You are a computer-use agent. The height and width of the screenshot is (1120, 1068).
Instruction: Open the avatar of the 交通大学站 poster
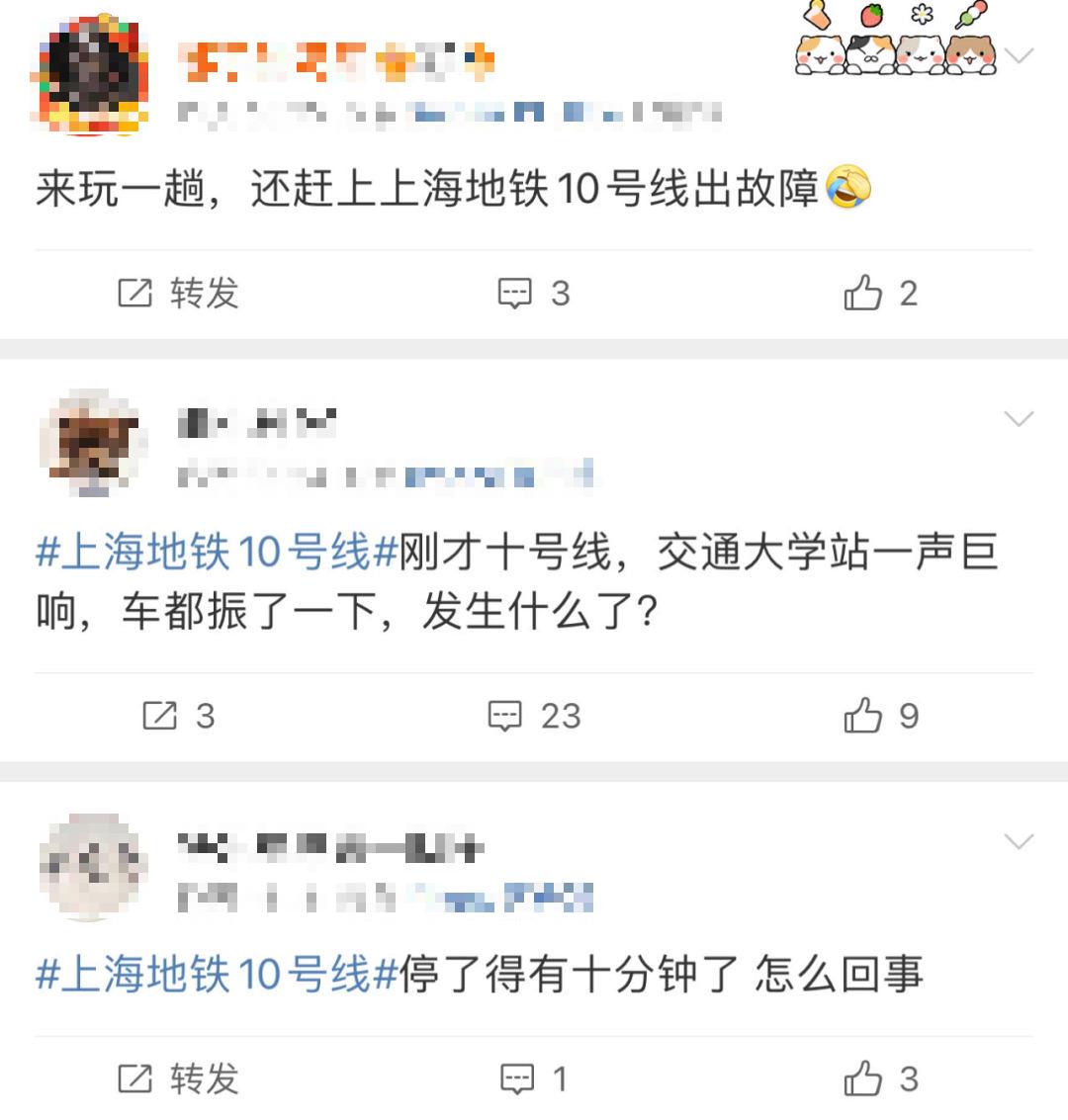90,442
